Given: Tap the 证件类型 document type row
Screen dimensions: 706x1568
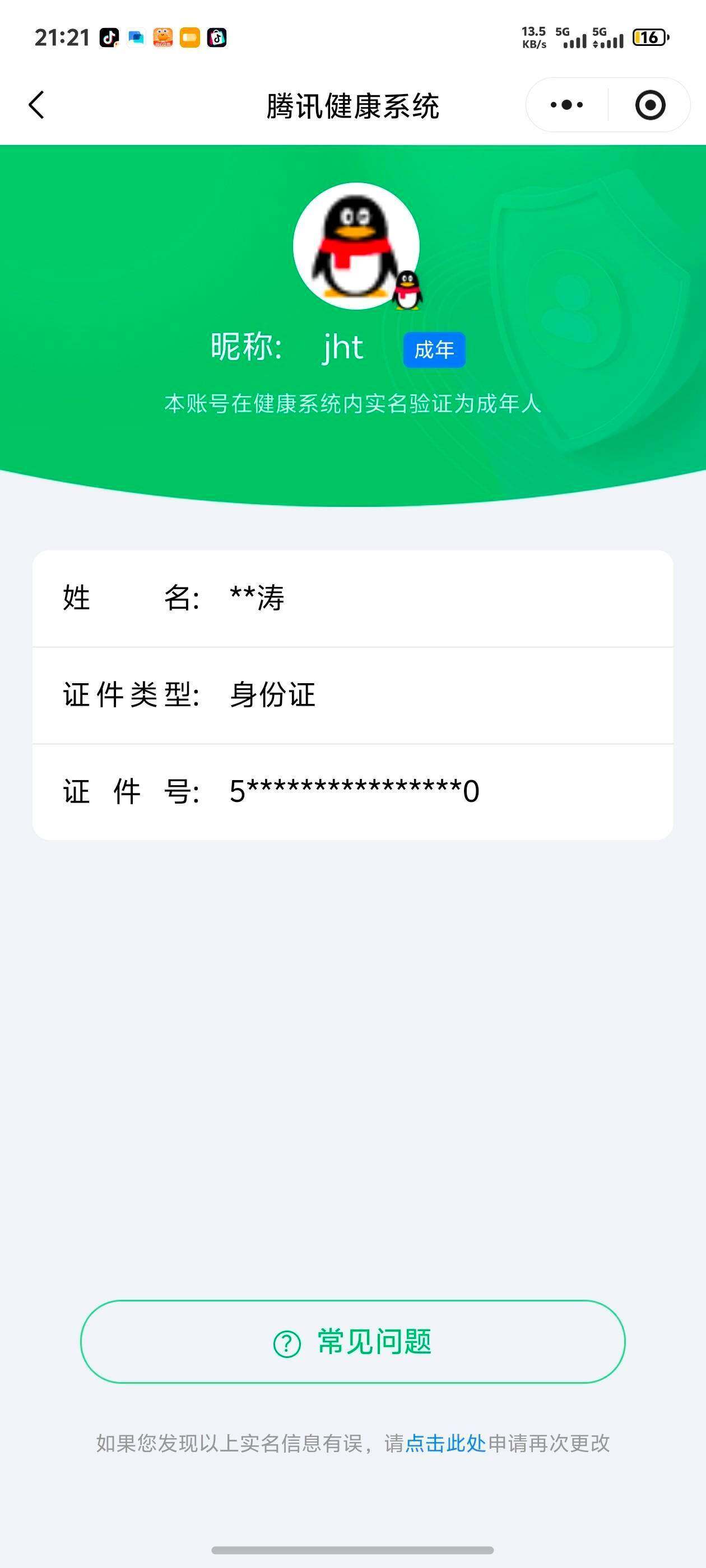Looking at the screenshot, I should tap(352, 696).
